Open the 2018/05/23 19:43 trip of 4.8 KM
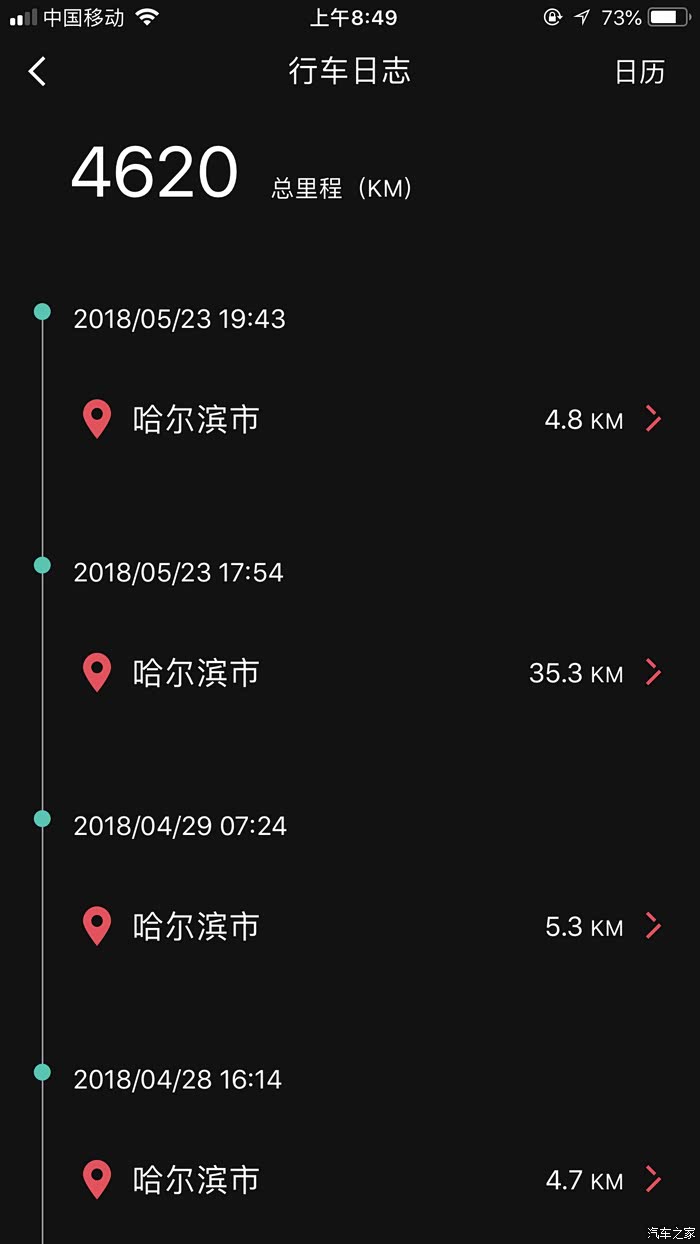The image size is (700, 1244). (x=652, y=419)
